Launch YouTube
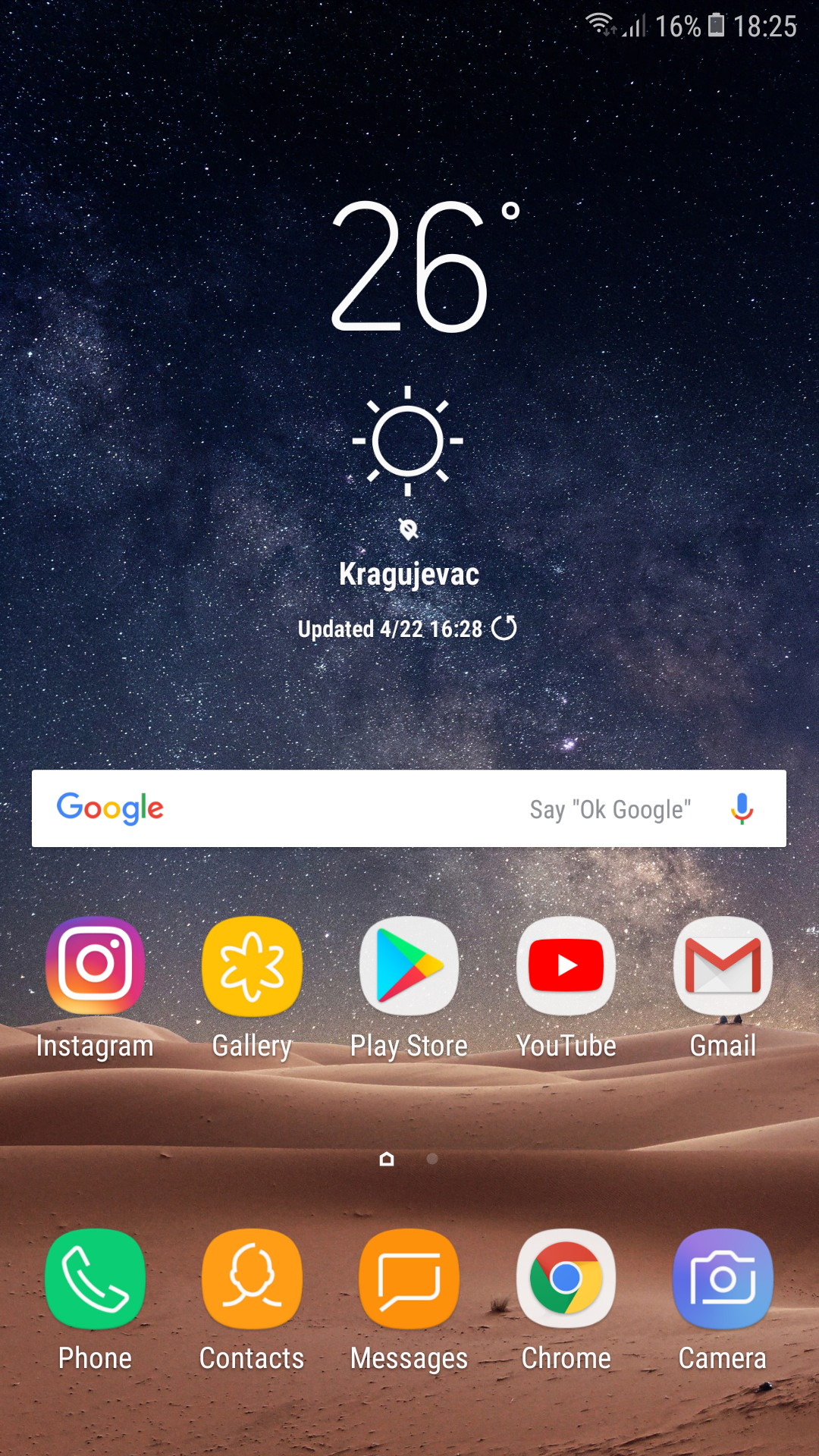 pos(566,966)
